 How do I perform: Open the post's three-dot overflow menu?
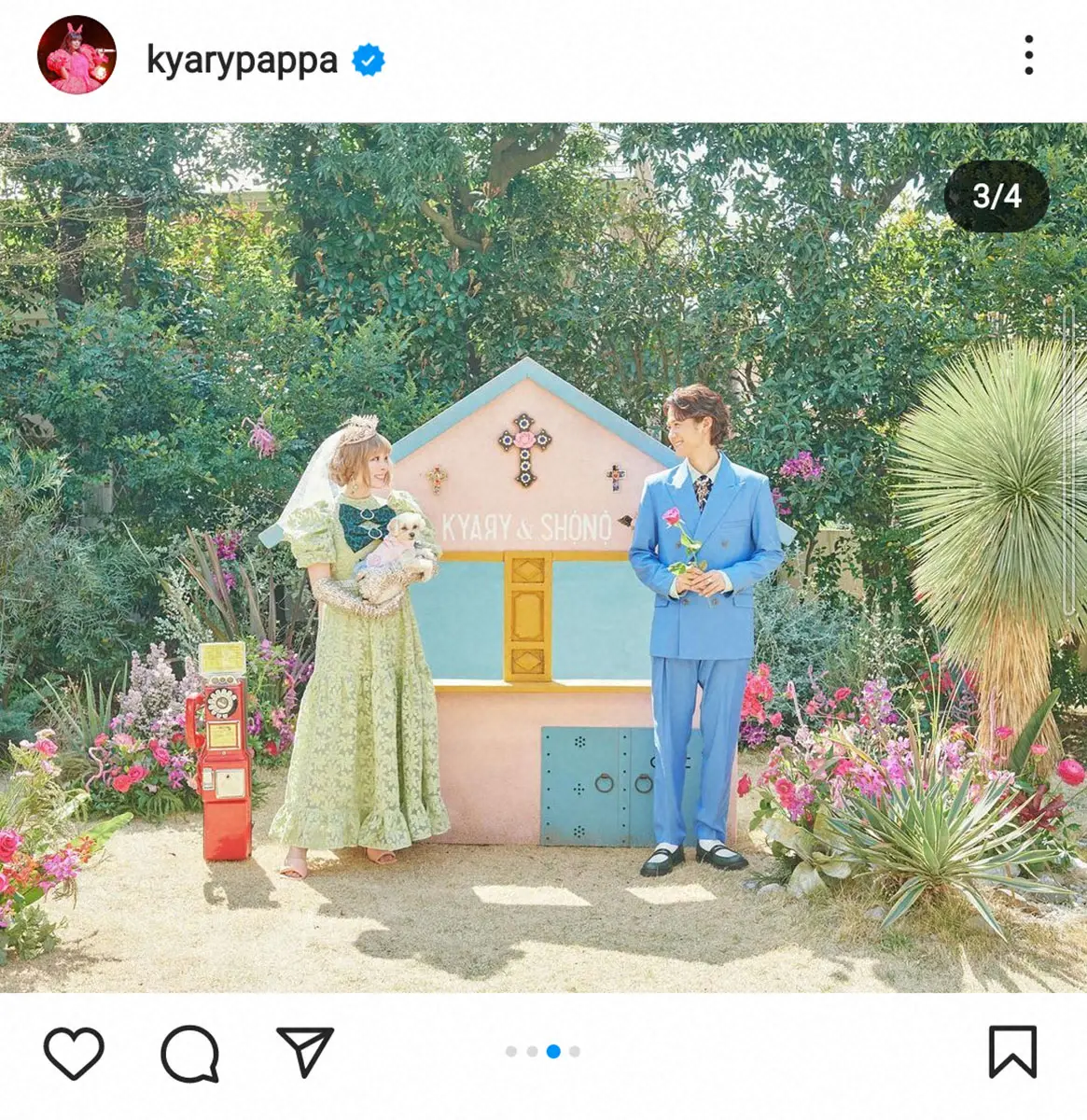(1028, 56)
